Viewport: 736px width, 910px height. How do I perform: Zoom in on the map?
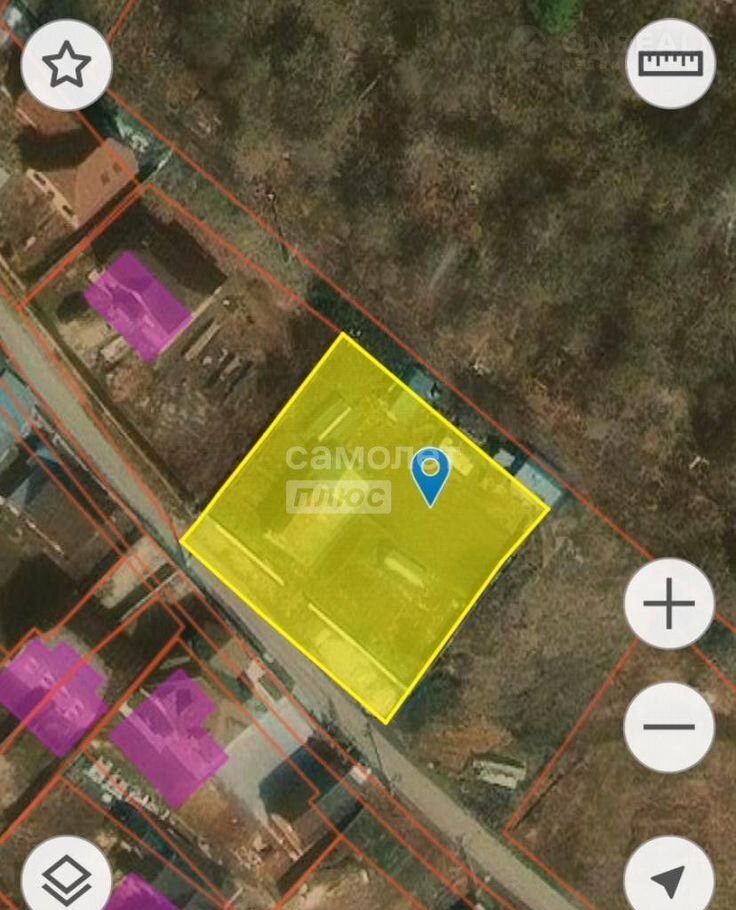tap(669, 604)
